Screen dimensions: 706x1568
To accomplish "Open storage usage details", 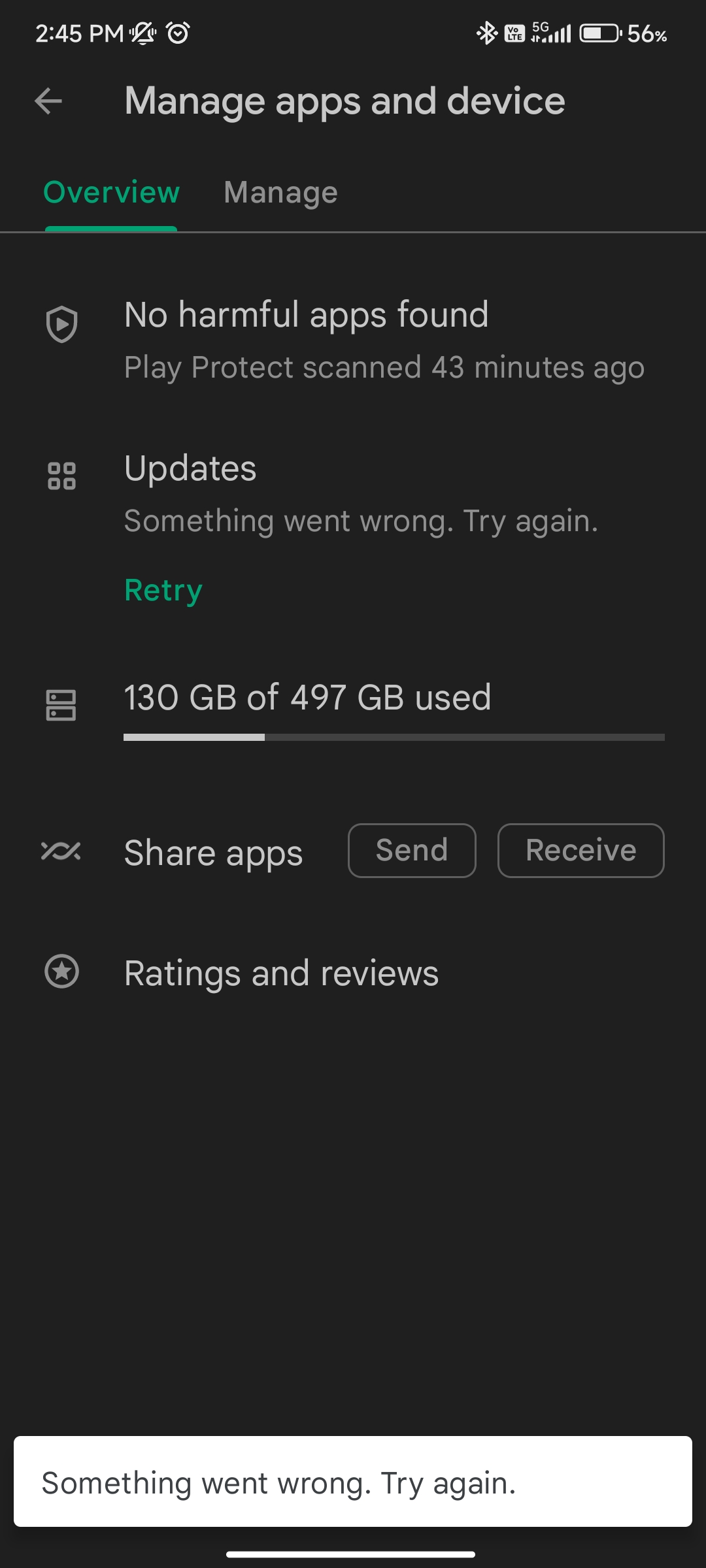I will [x=353, y=708].
